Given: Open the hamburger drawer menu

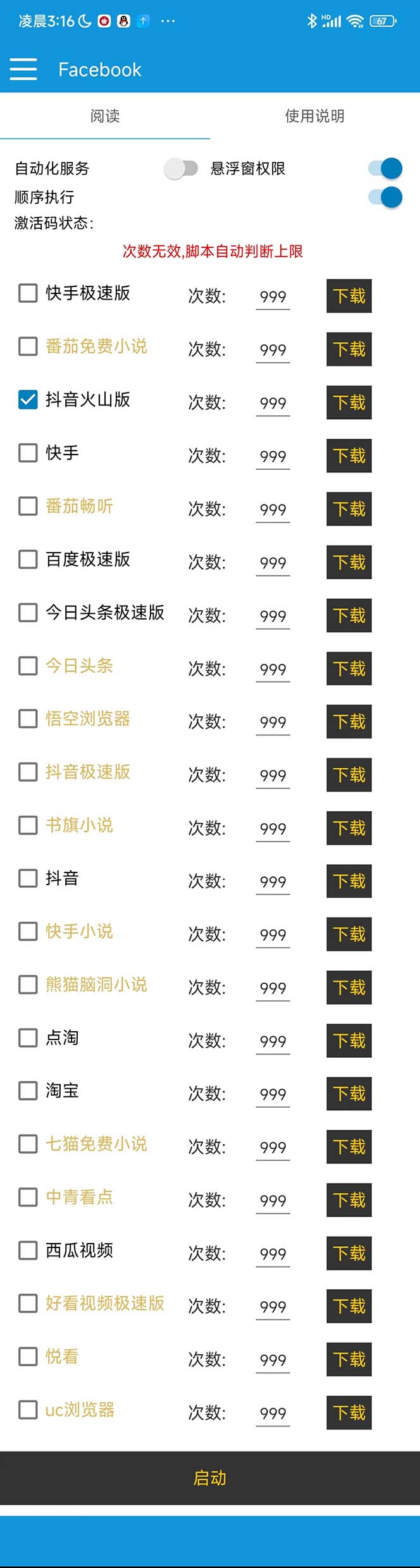Looking at the screenshot, I should pyautogui.click(x=23, y=69).
